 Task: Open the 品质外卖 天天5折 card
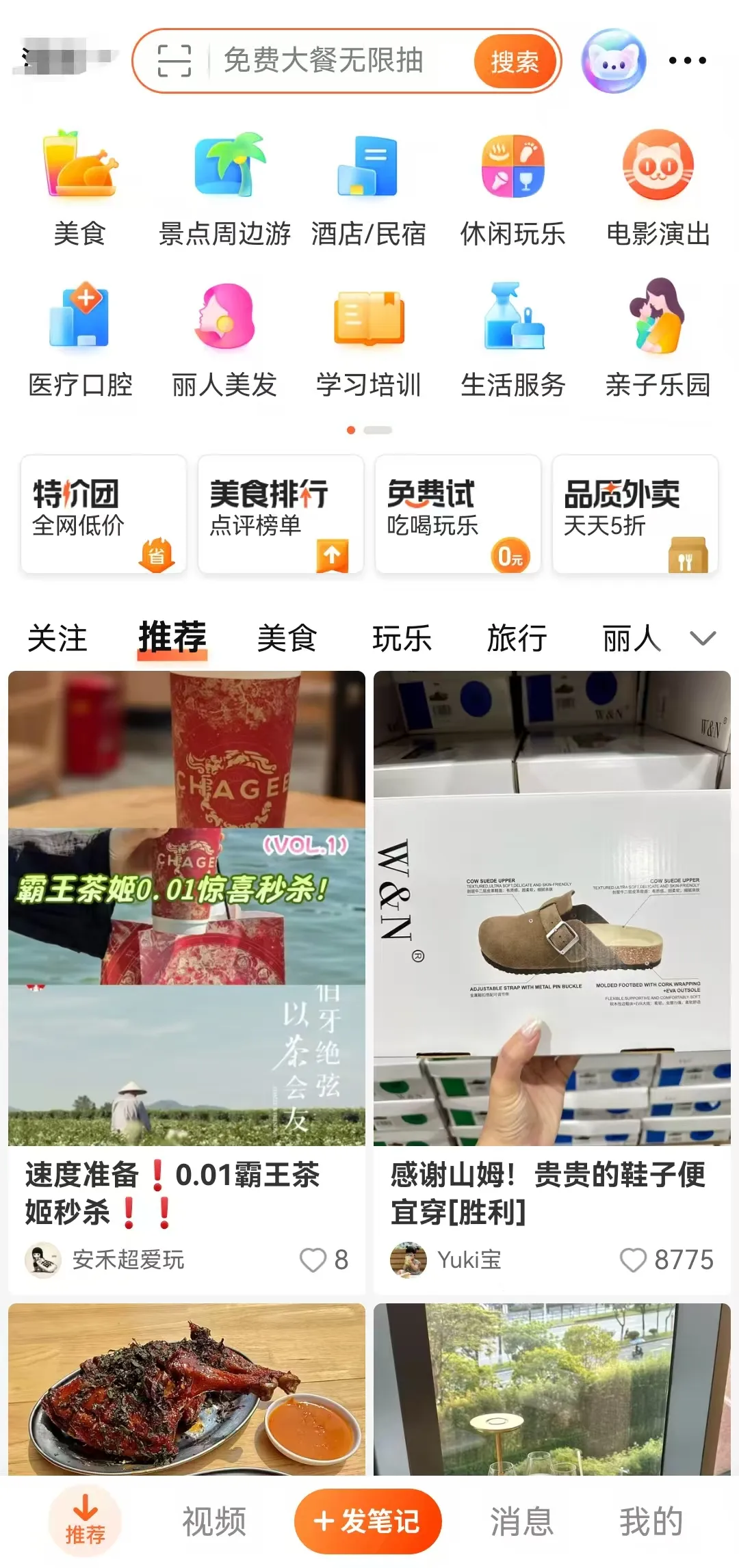click(x=635, y=514)
